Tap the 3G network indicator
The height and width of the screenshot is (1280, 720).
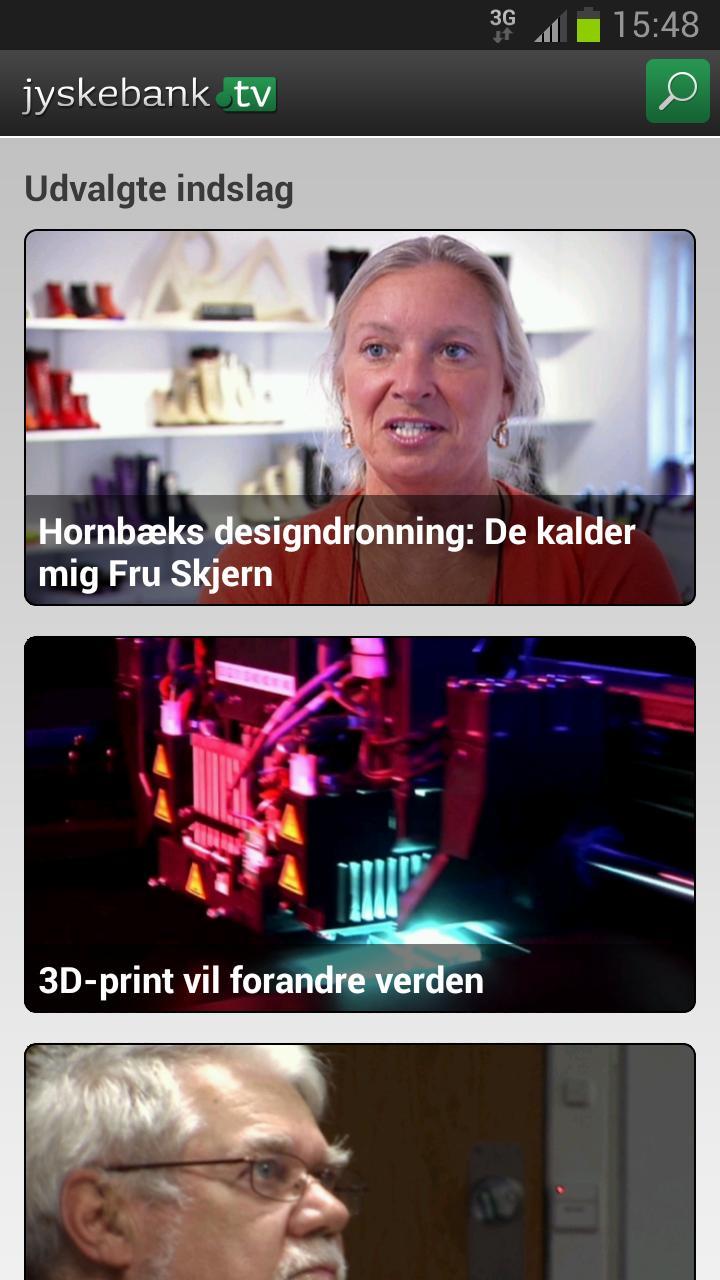click(x=504, y=18)
